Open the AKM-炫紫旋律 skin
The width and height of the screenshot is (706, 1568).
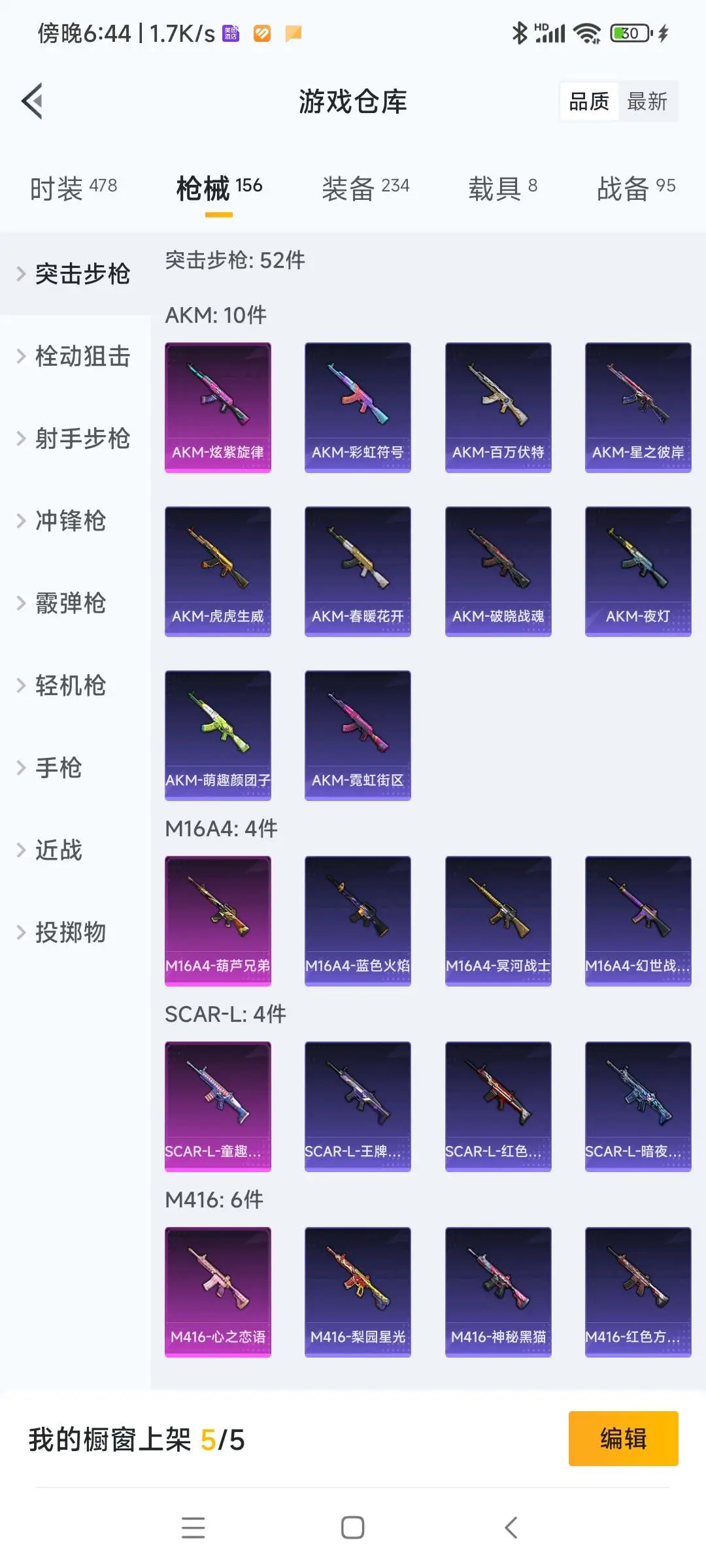(x=218, y=407)
